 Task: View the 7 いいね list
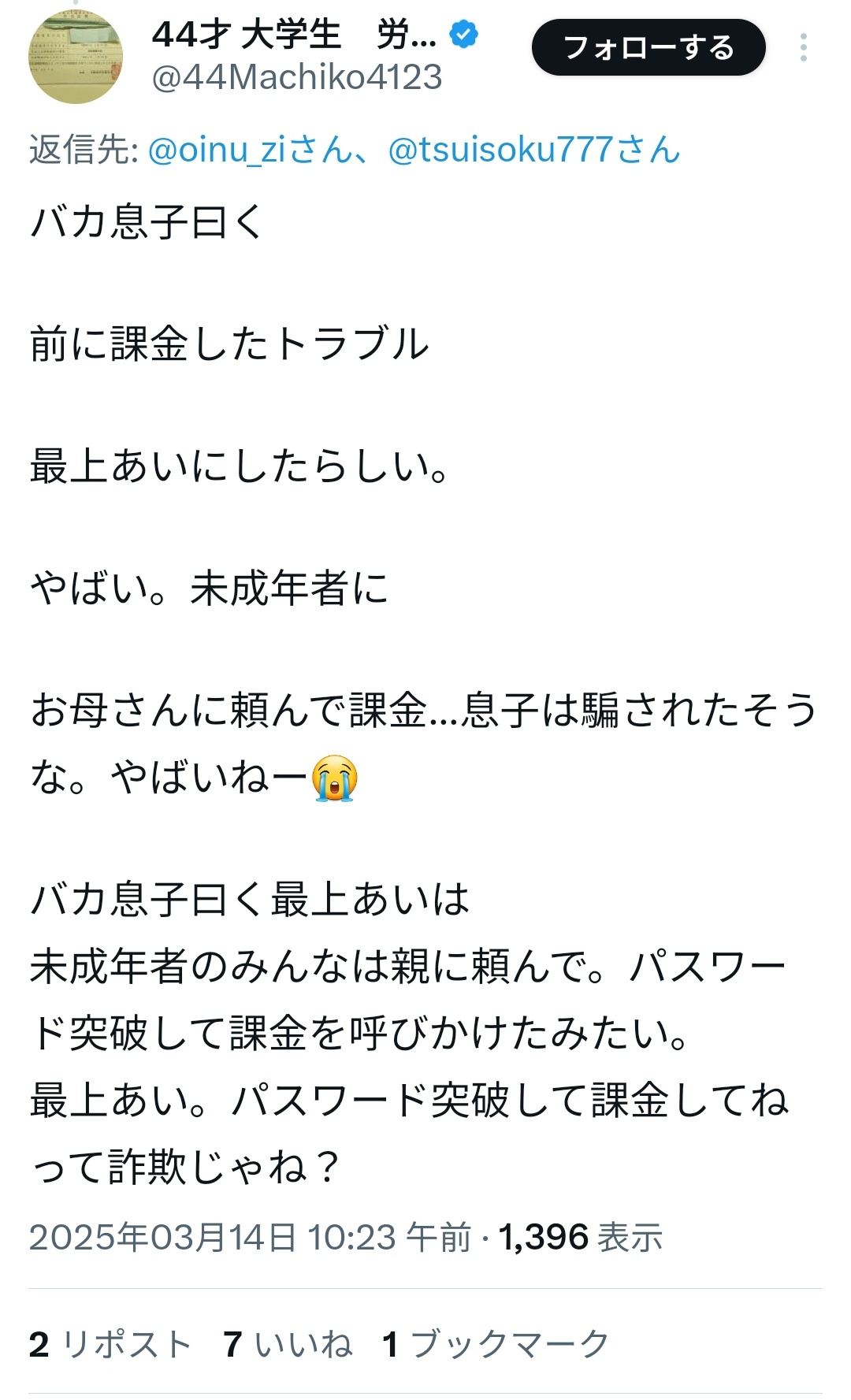tap(288, 1344)
